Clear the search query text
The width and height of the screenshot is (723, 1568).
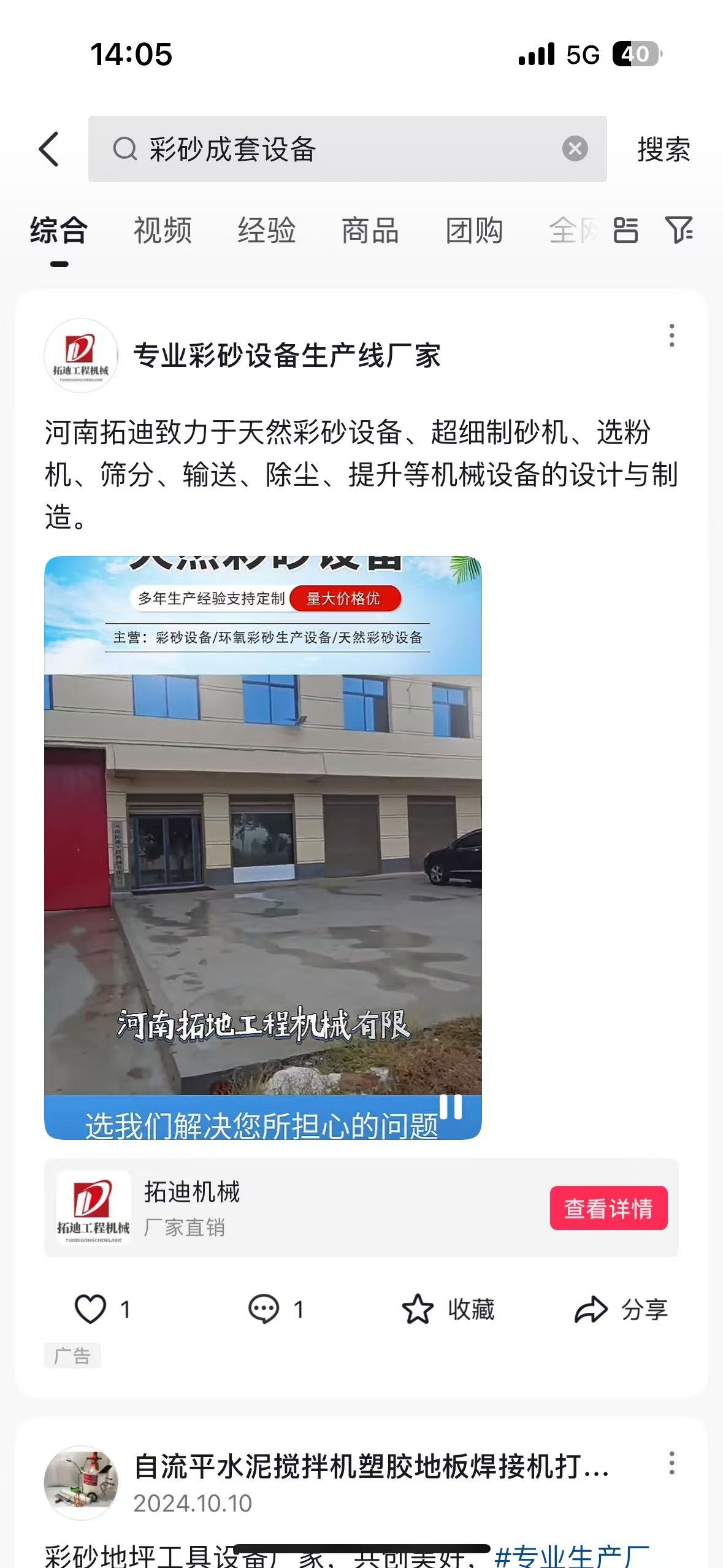tap(575, 149)
